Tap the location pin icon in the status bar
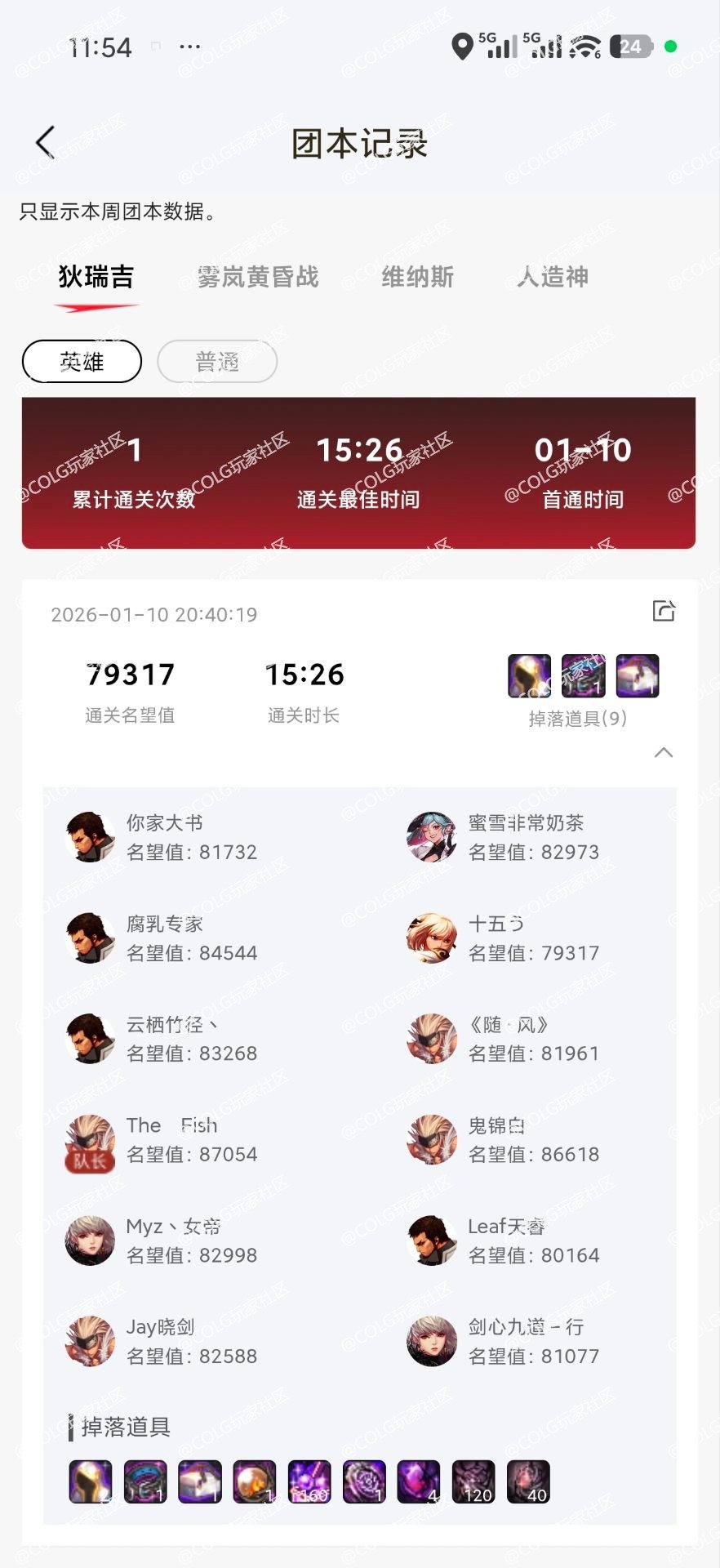 [x=462, y=47]
